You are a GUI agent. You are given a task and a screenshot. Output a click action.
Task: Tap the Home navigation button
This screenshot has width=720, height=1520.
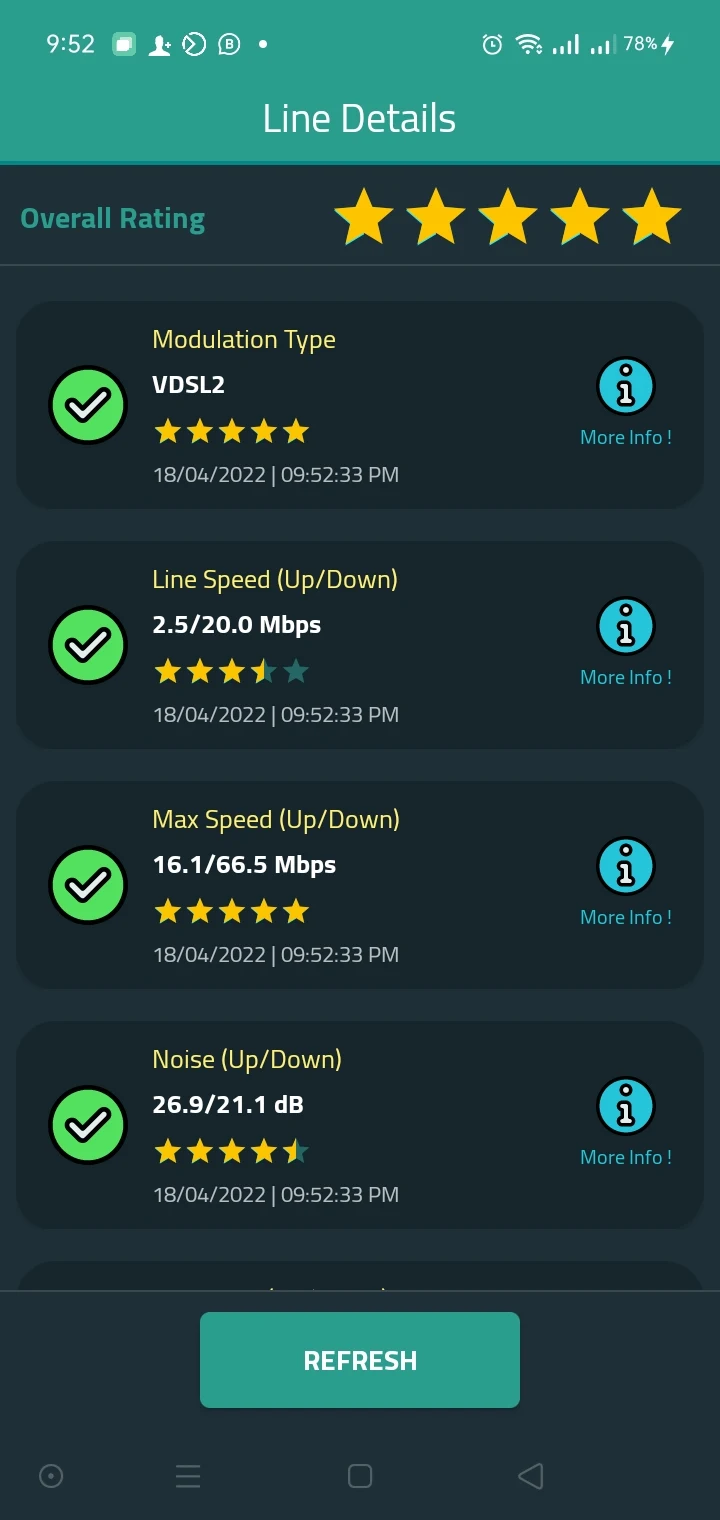click(360, 1476)
